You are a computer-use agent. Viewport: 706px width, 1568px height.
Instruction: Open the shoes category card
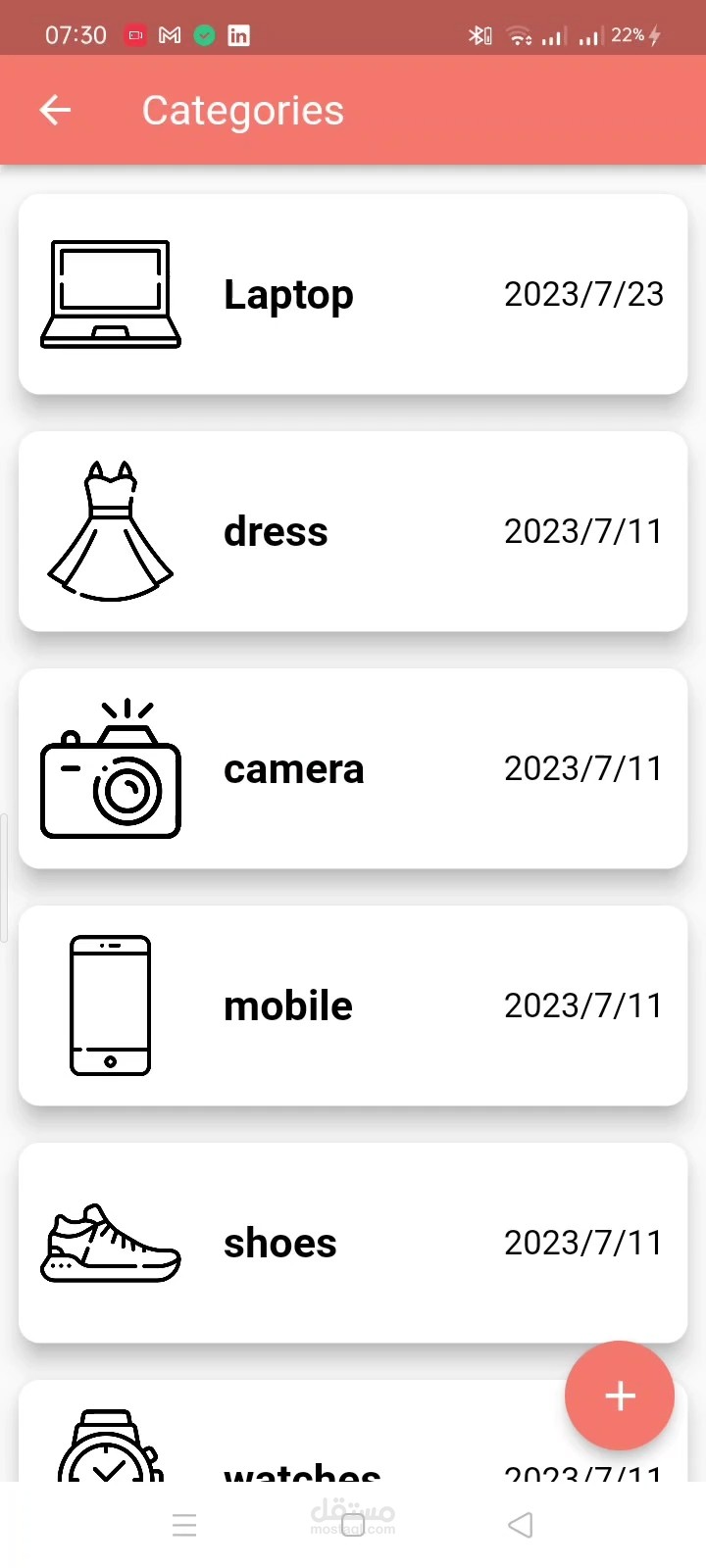tap(353, 1243)
